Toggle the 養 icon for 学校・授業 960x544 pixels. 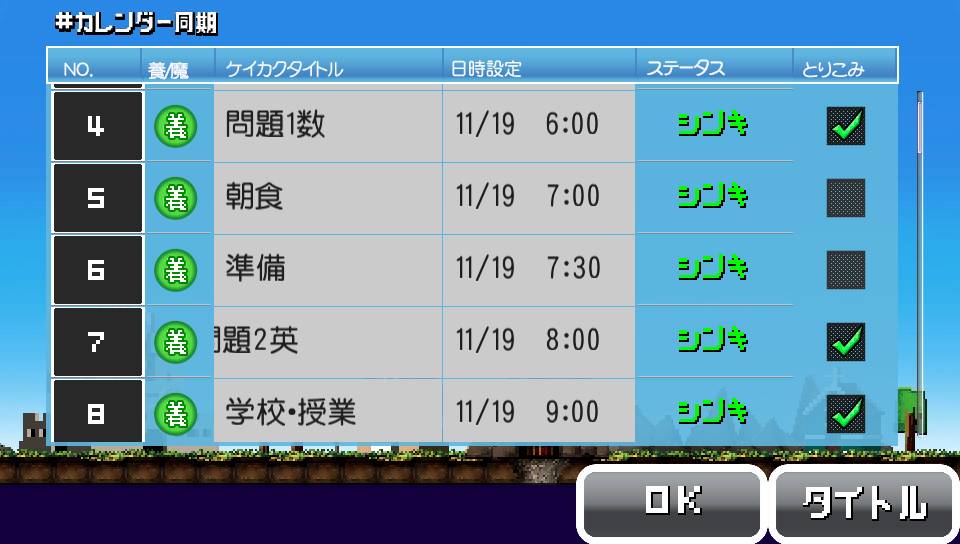tap(175, 413)
